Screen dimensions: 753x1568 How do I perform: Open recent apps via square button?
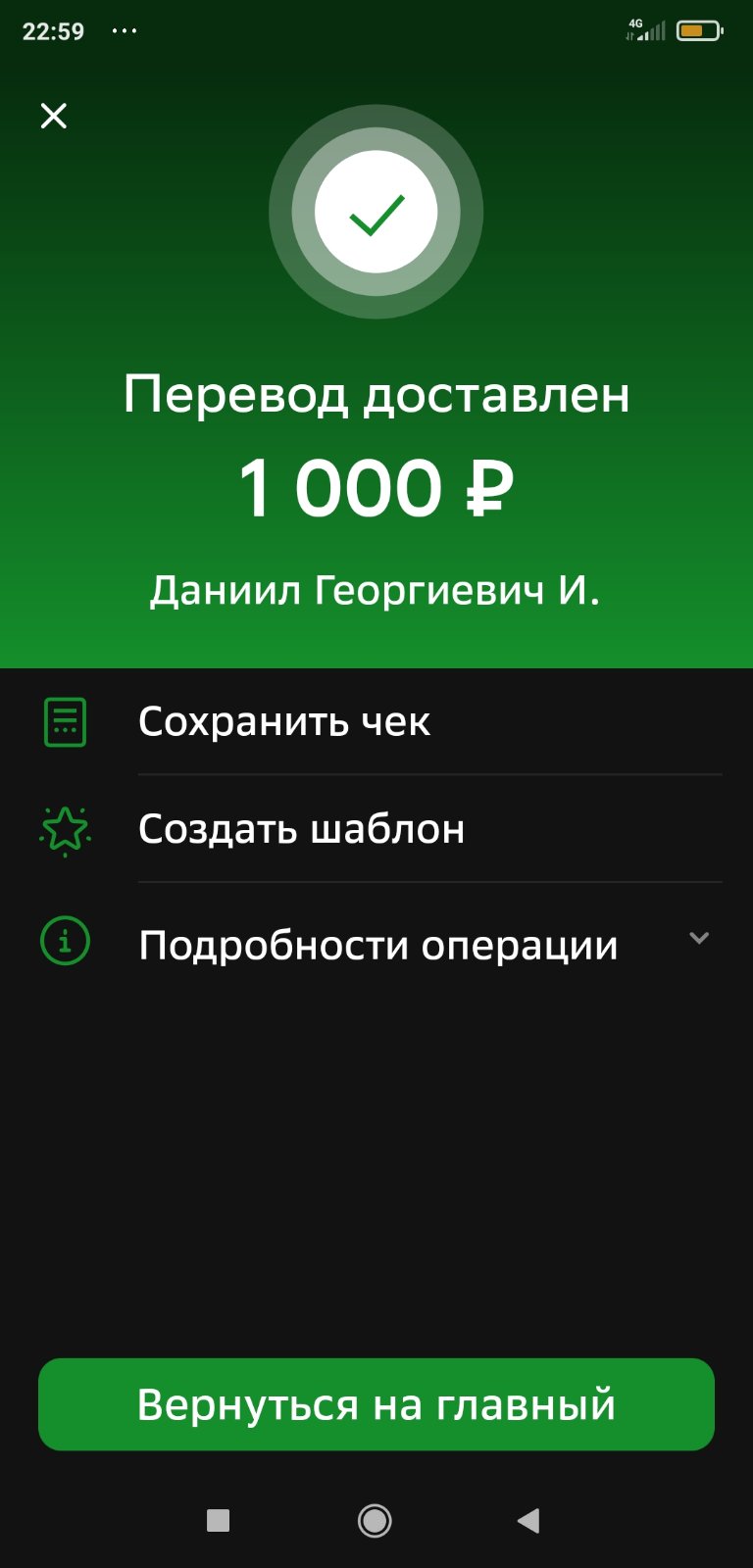coord(219,1520)
